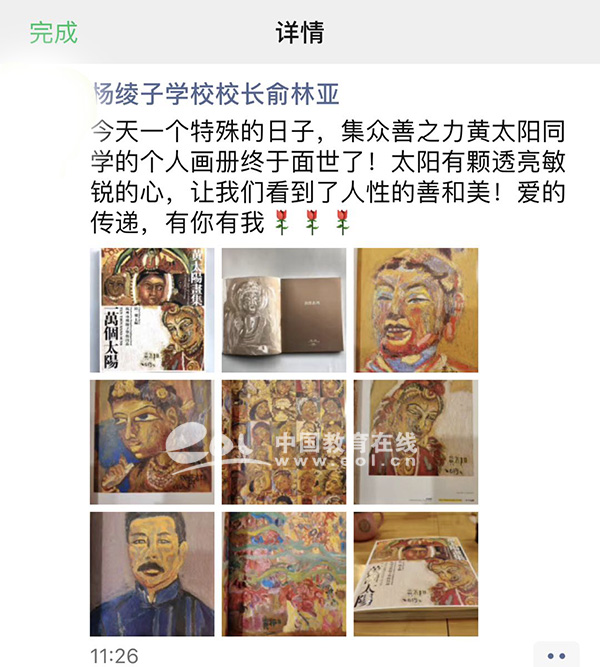View the open book with brown cover photo

click(284, 310)
